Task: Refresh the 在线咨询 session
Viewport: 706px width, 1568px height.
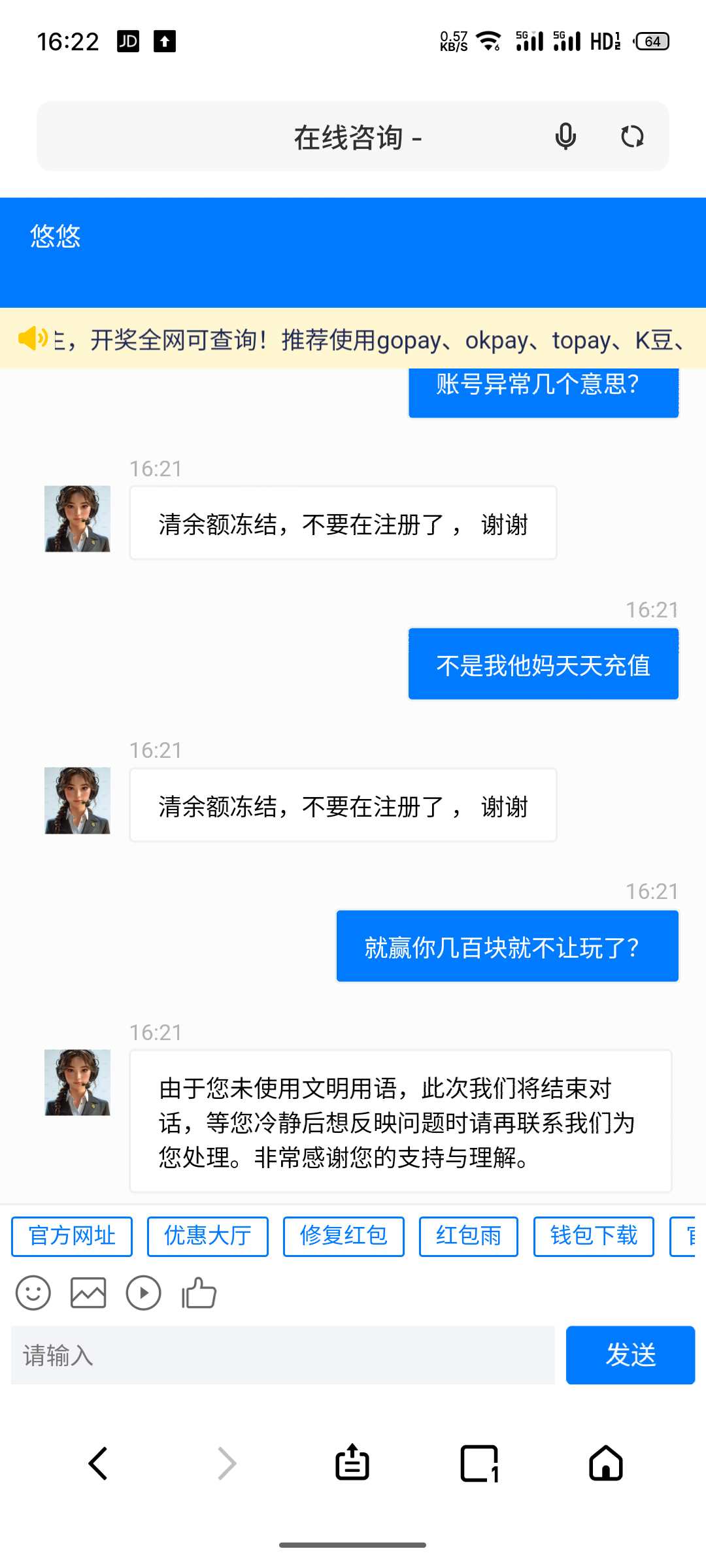Action: [x=631, y=137]
